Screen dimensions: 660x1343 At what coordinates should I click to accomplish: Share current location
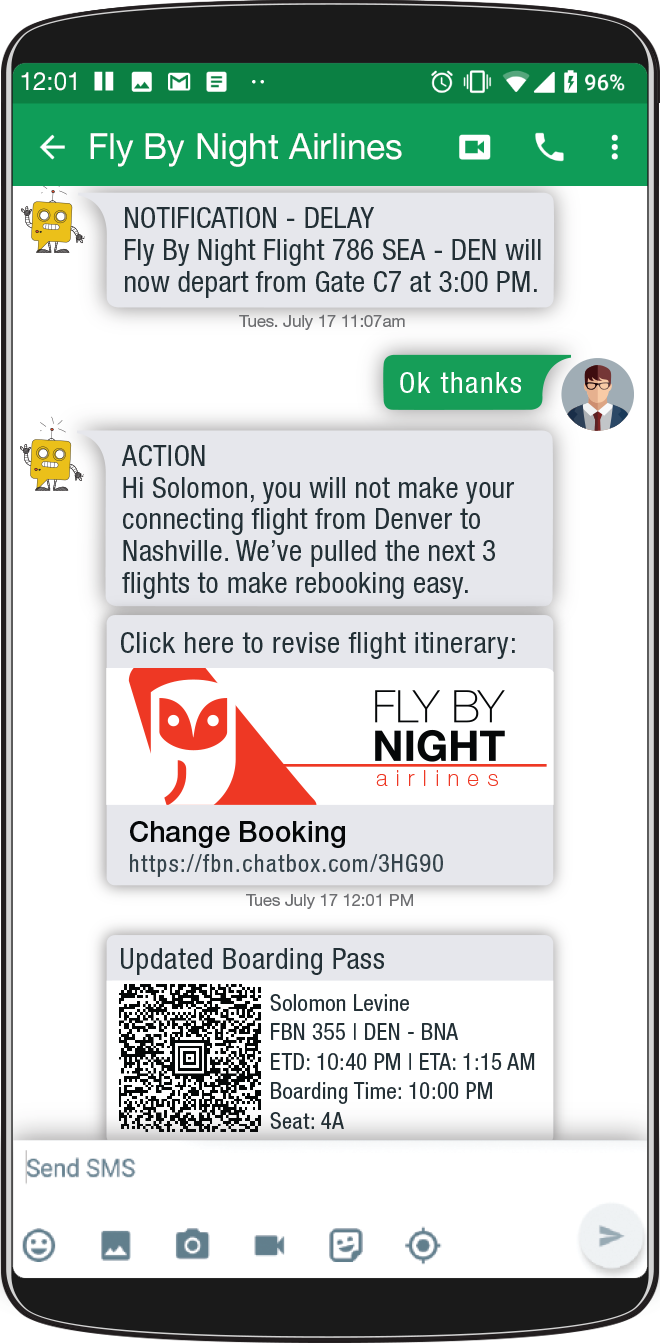pyautogui.click(x=423, y=1245)
